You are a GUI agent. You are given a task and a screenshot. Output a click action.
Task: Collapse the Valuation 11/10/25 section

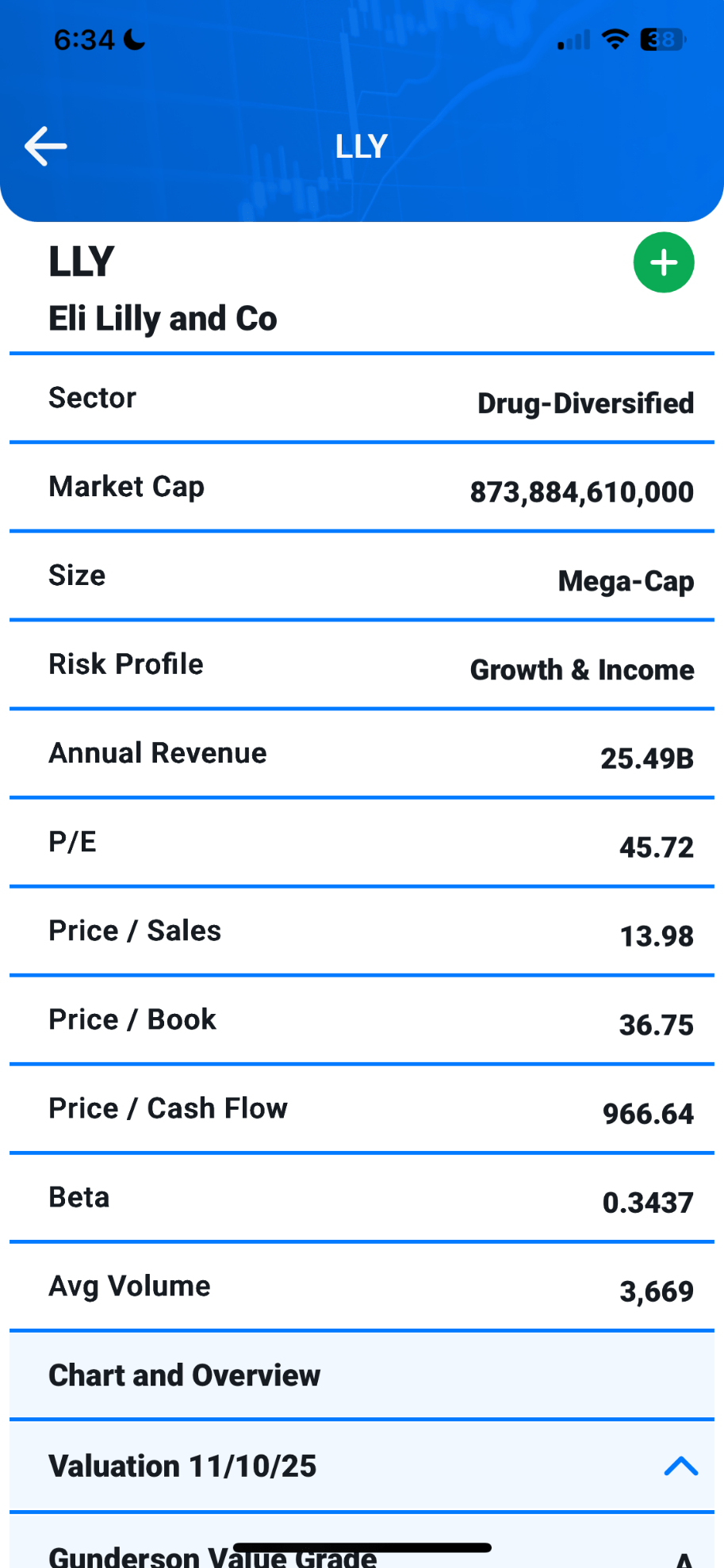(361, 1466)
